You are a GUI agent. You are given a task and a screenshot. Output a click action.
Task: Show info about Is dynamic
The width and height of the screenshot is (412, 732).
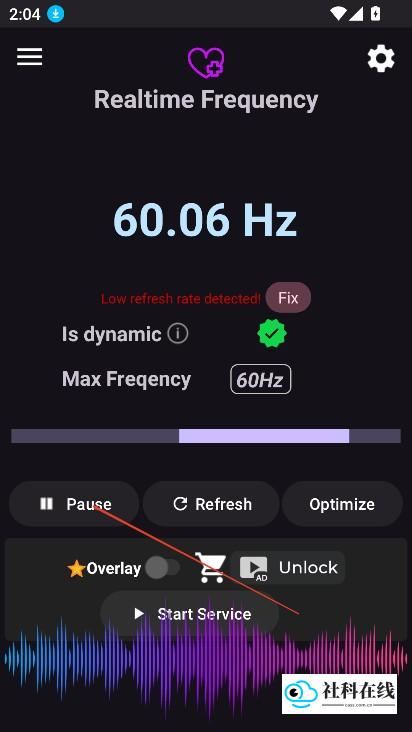click(178, 334)
